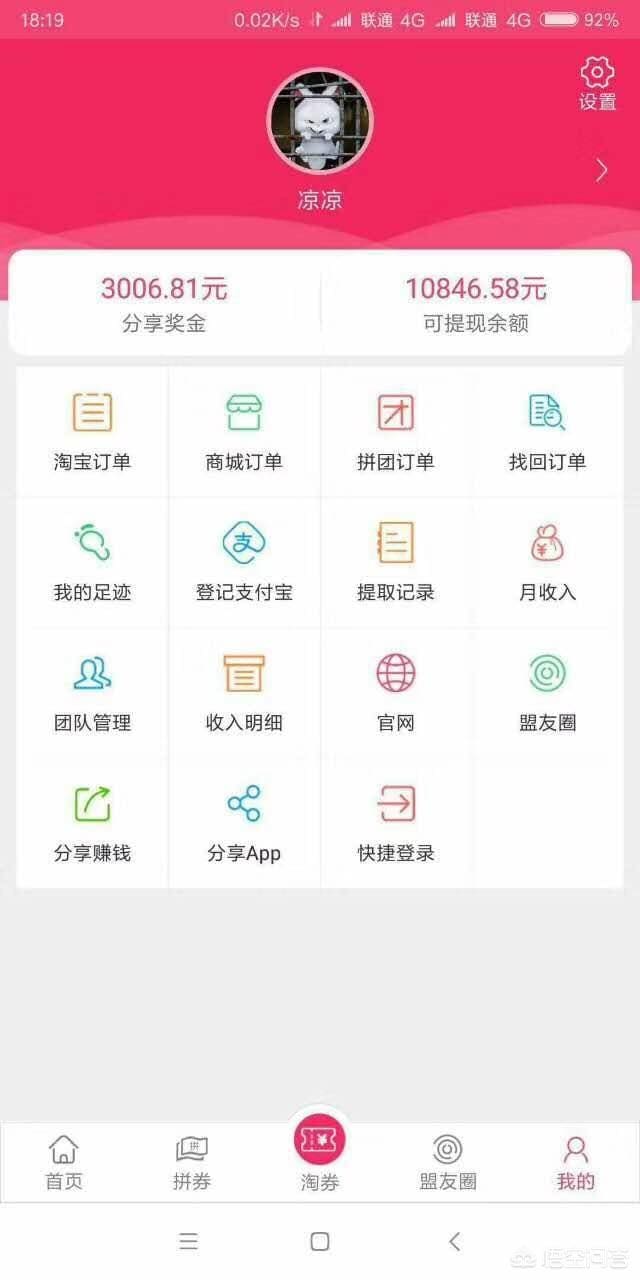640x1280 pixels.
Task: Open 拼团订单
Action: [x=396, y=431]
